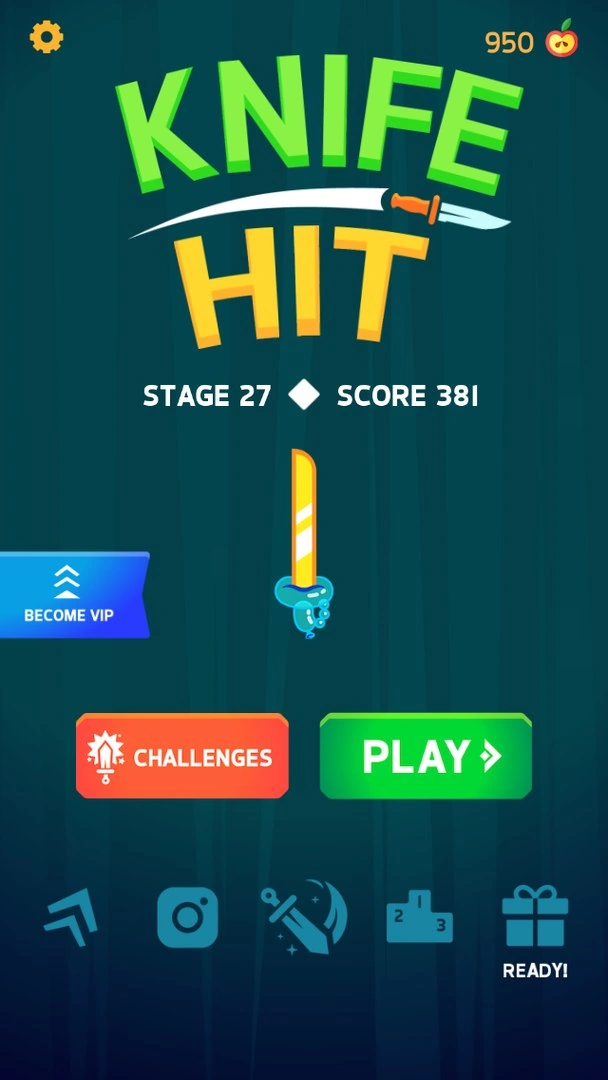Open the chevron arrows icon
The image size is (608, 1080).
71,916
